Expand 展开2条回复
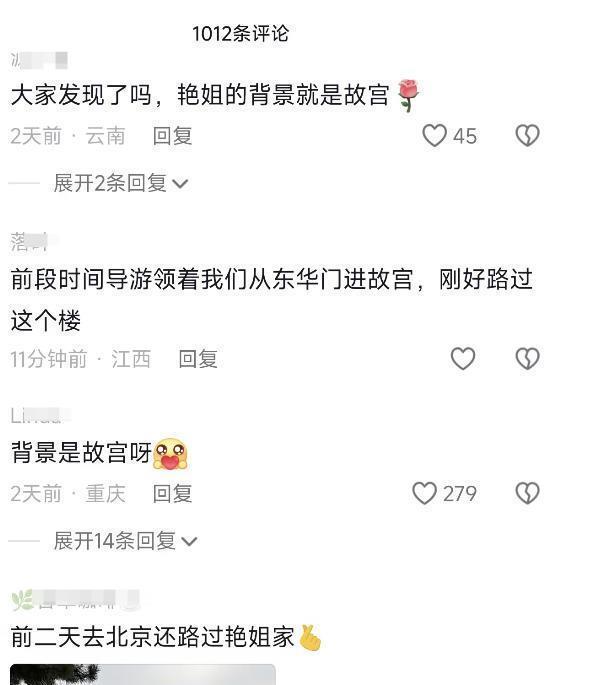Viewport: 604px width, 685px height. tap(121, 183)
